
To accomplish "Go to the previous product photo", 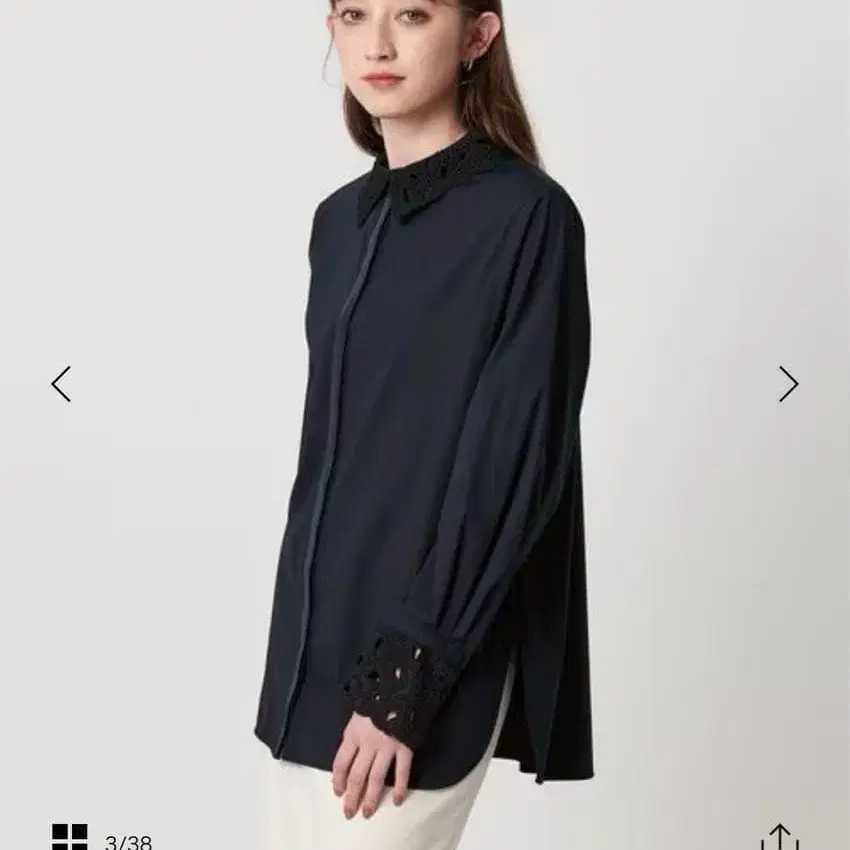I will point(62,384).
